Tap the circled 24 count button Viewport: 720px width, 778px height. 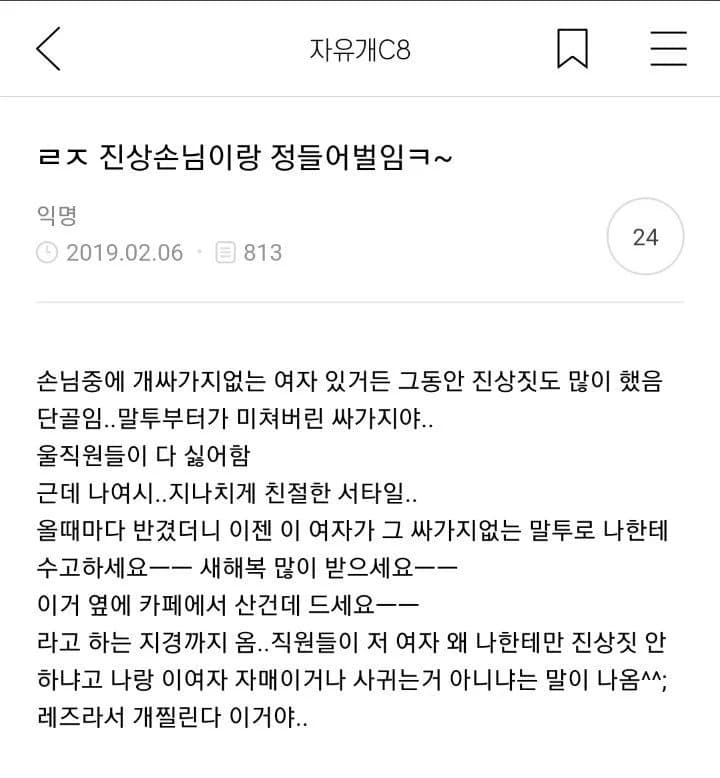click(645, 237)
